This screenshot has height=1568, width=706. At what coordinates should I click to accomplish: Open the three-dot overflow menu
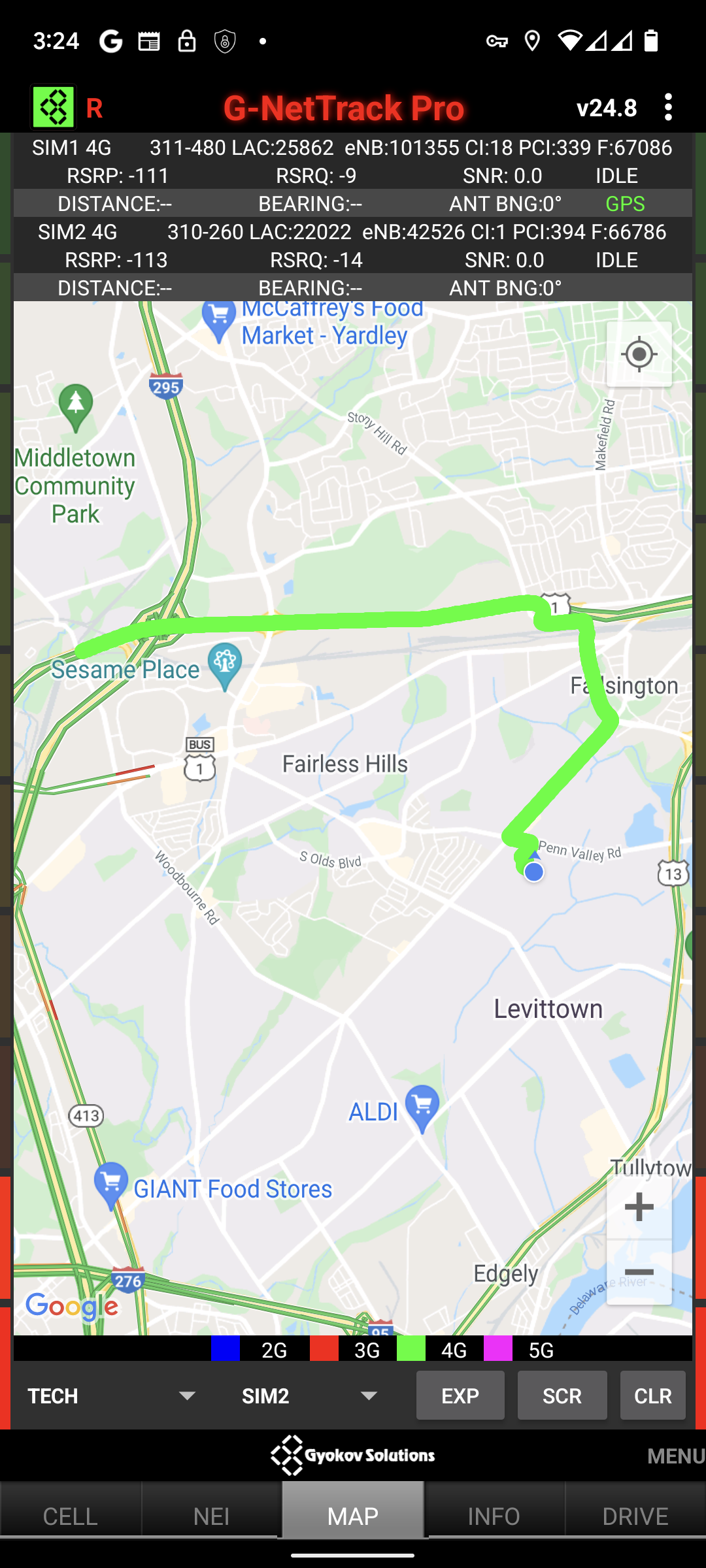click(667, 107)
